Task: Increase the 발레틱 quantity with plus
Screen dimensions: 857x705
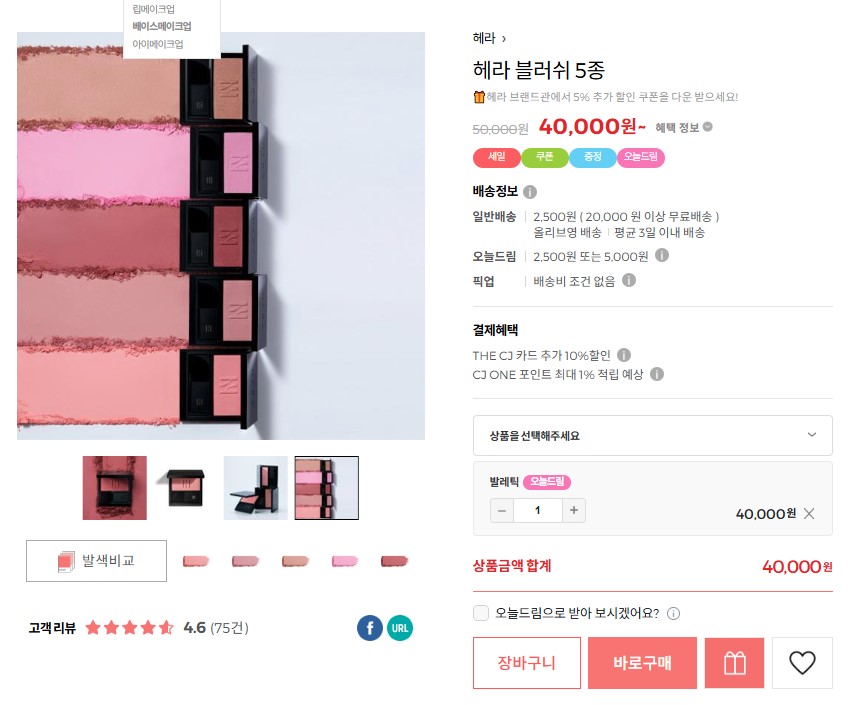Action: coord(574,510)
